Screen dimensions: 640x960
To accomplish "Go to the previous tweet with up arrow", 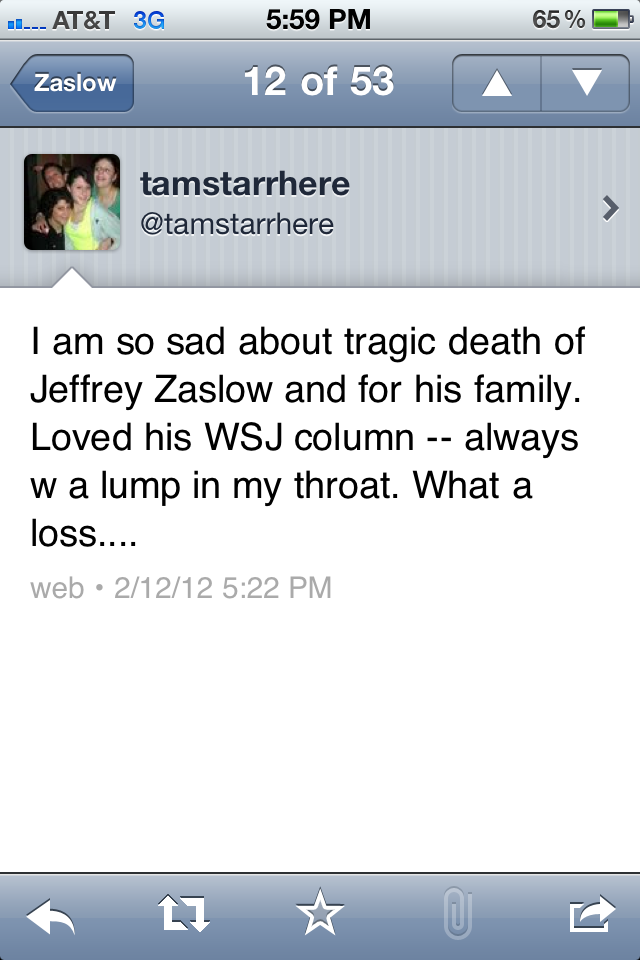I will (497, 83).
